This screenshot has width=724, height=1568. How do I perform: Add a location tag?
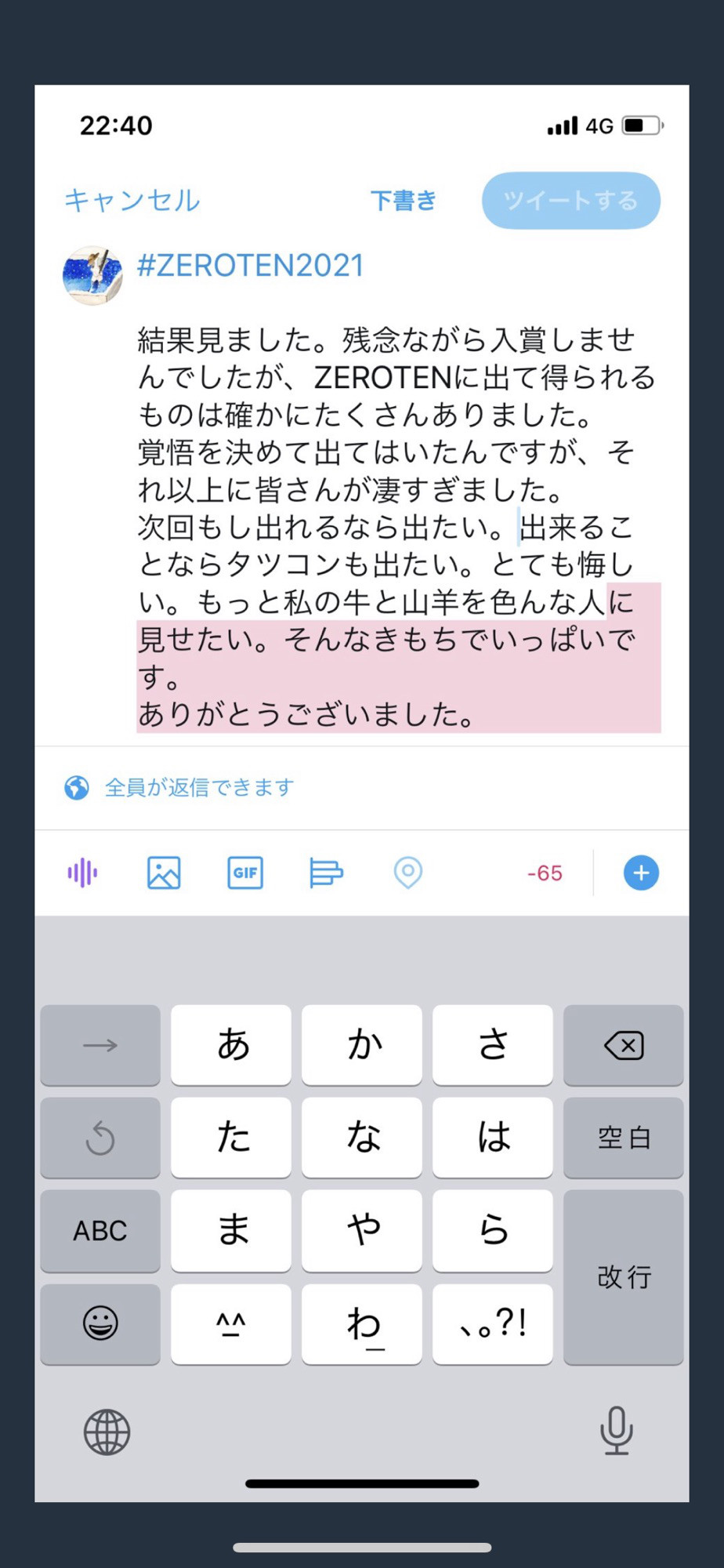[x=407, y=873]
